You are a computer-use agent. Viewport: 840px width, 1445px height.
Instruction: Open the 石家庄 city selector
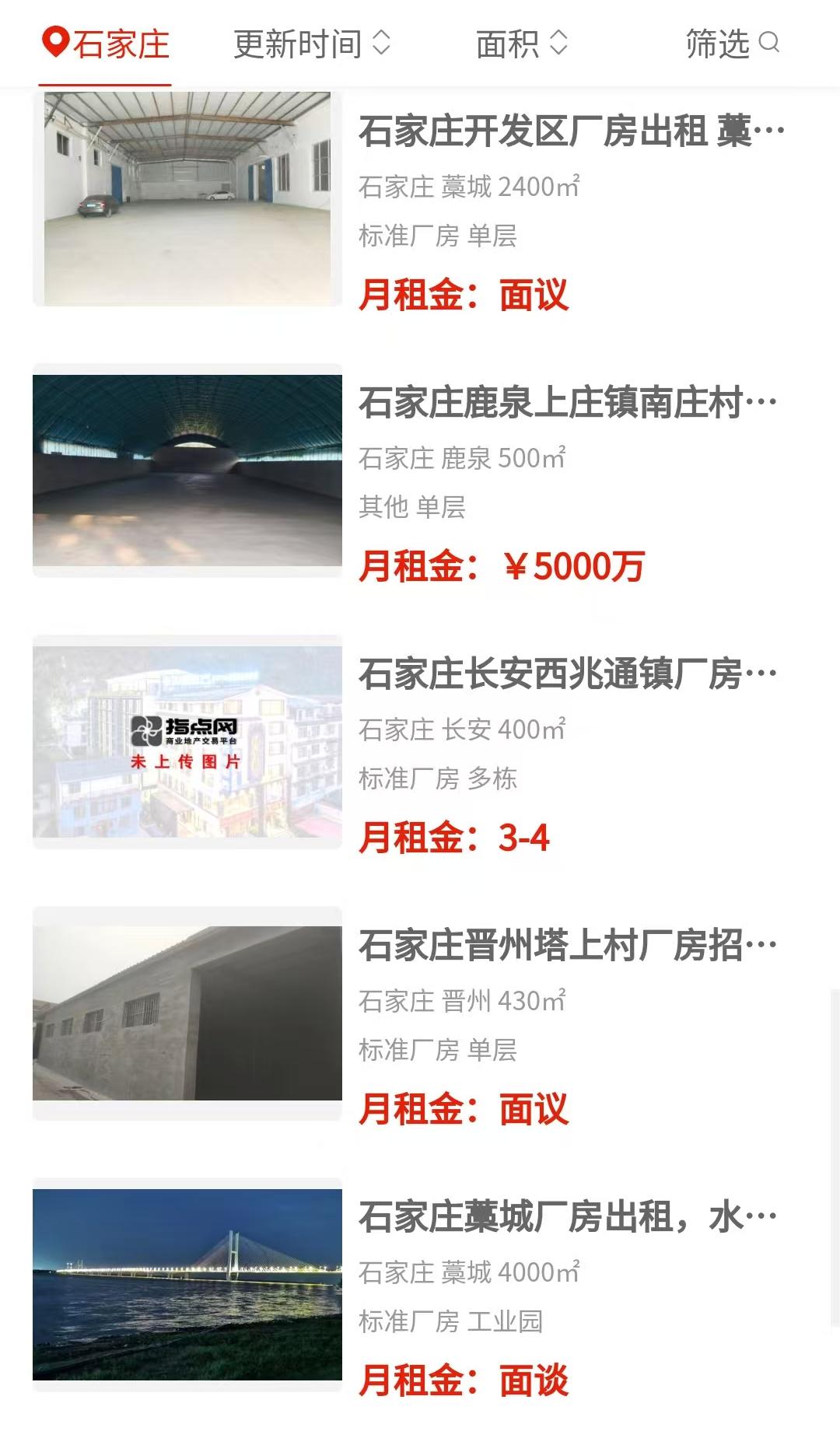pos(106,44)
